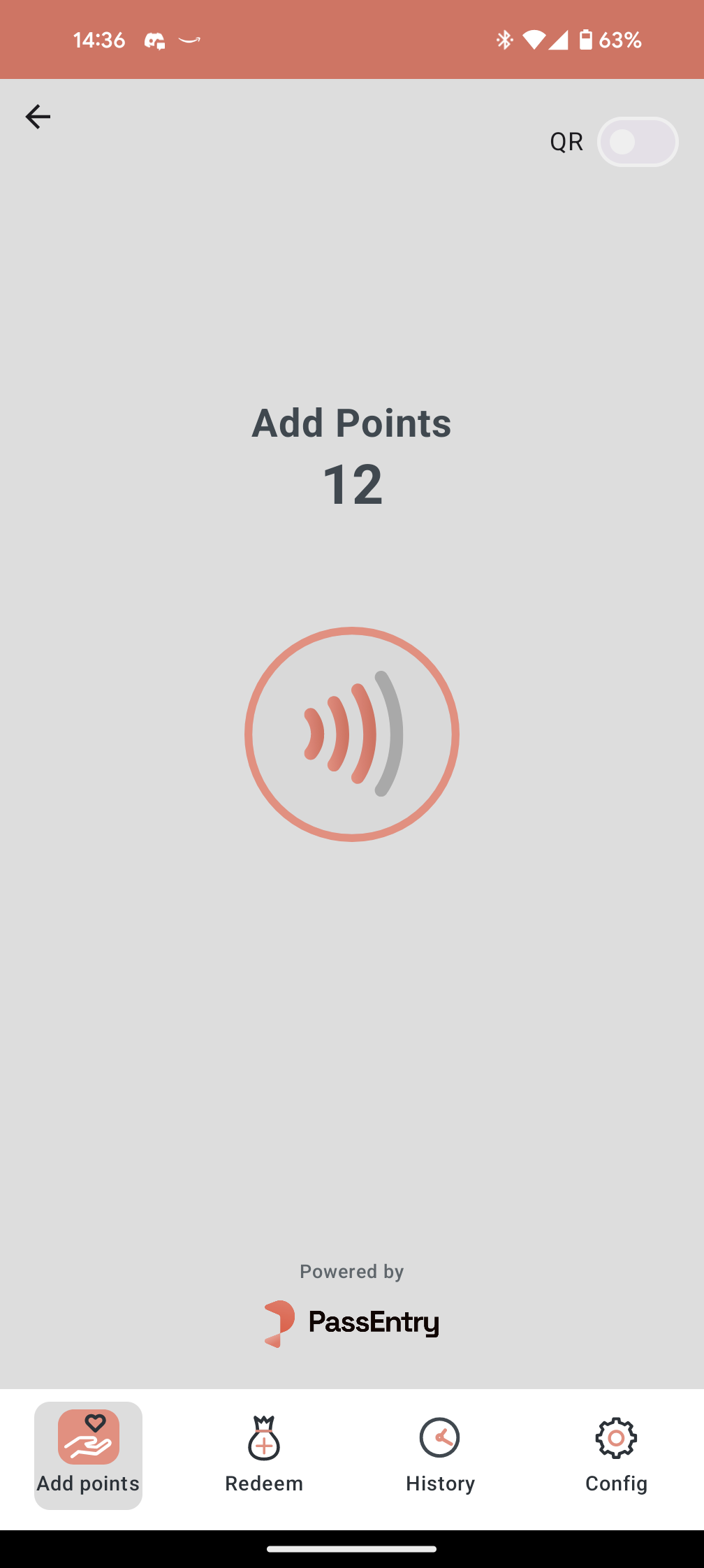
Task: Switch to the Redeem tab
Action: coord(264,1456)
